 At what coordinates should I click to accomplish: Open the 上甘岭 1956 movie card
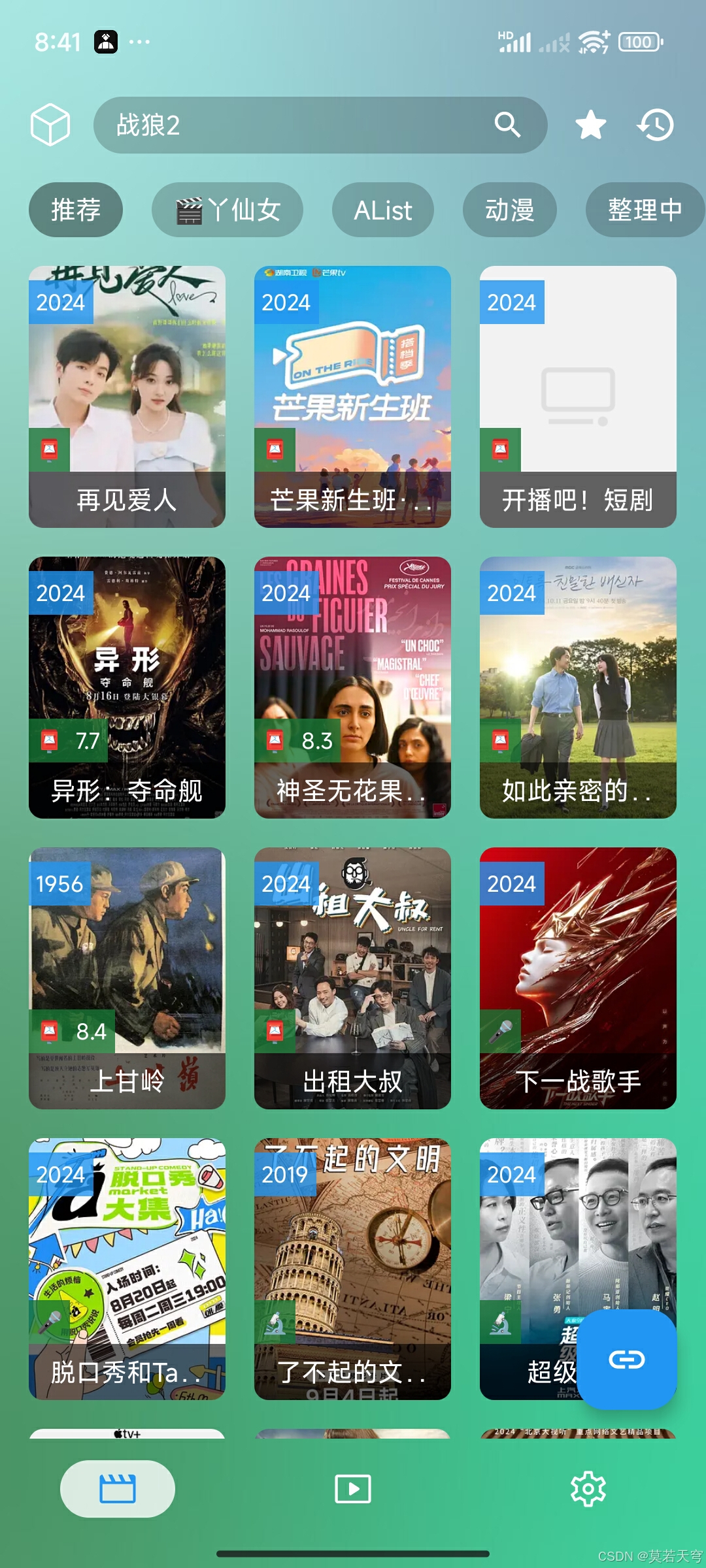pos(127,977)
